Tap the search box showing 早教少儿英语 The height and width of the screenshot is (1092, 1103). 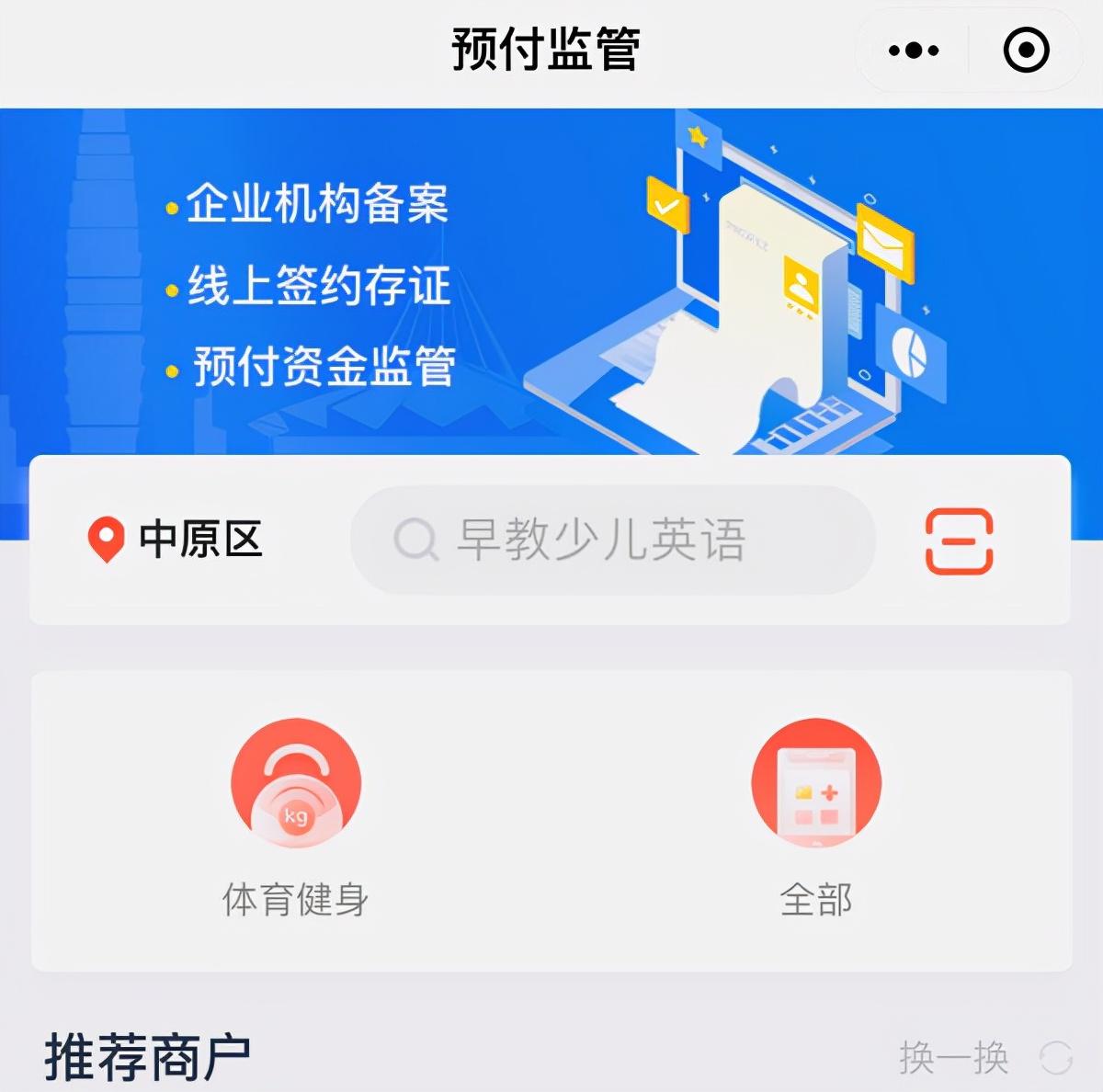coord(613,540)
